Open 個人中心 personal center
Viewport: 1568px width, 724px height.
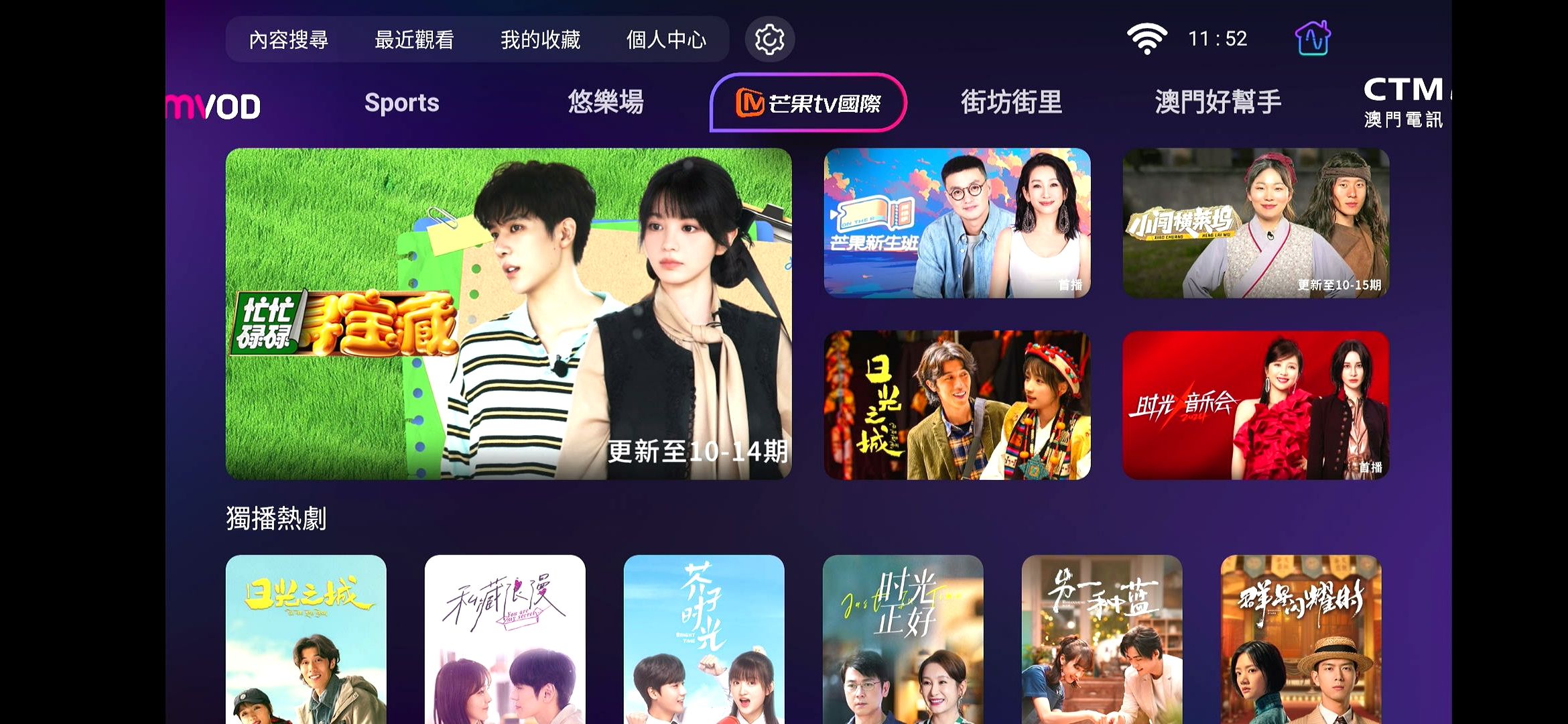coord(666,40)
